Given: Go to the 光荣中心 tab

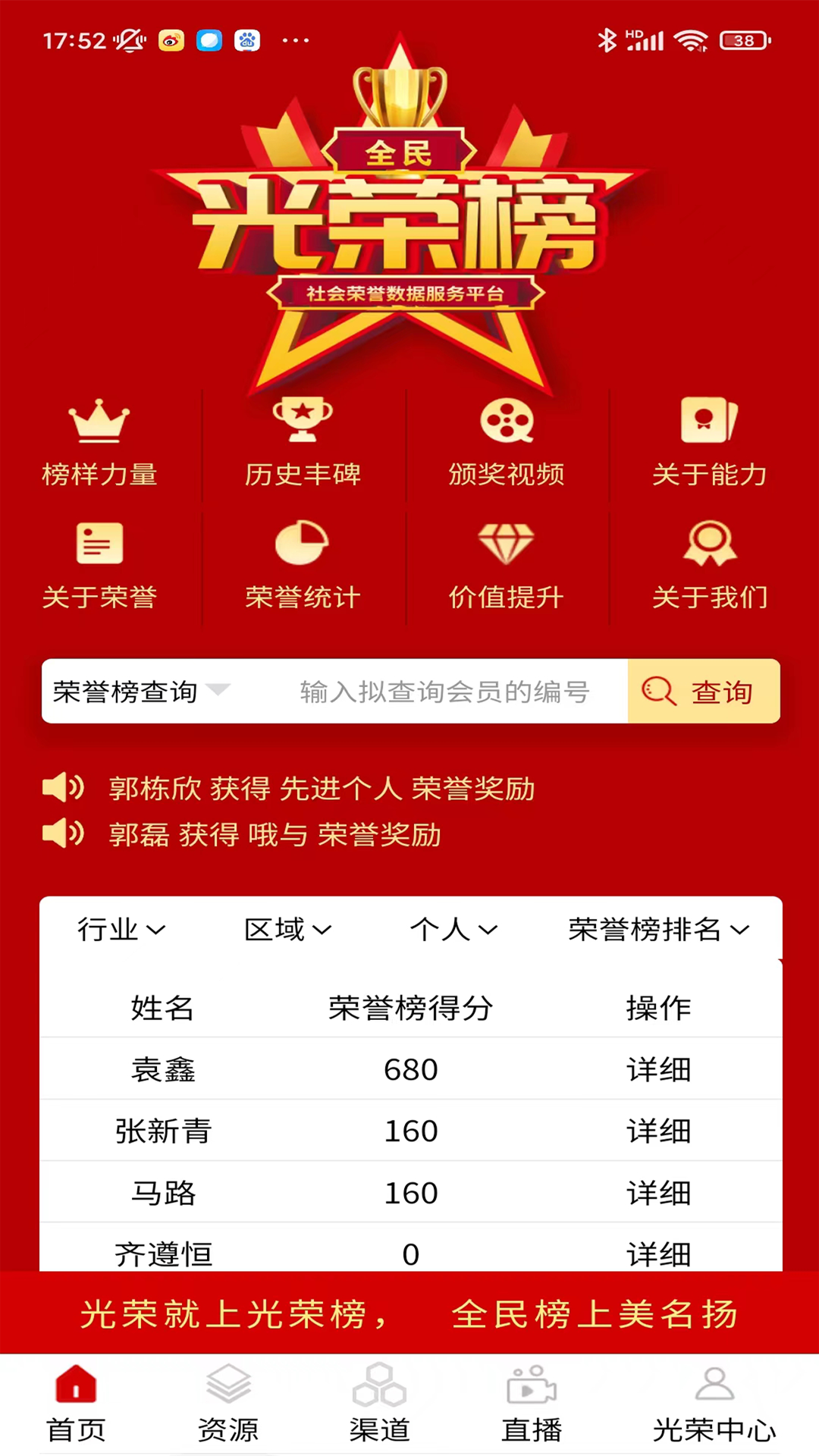Looking at the screenshot, I should tap(714, 1404).
